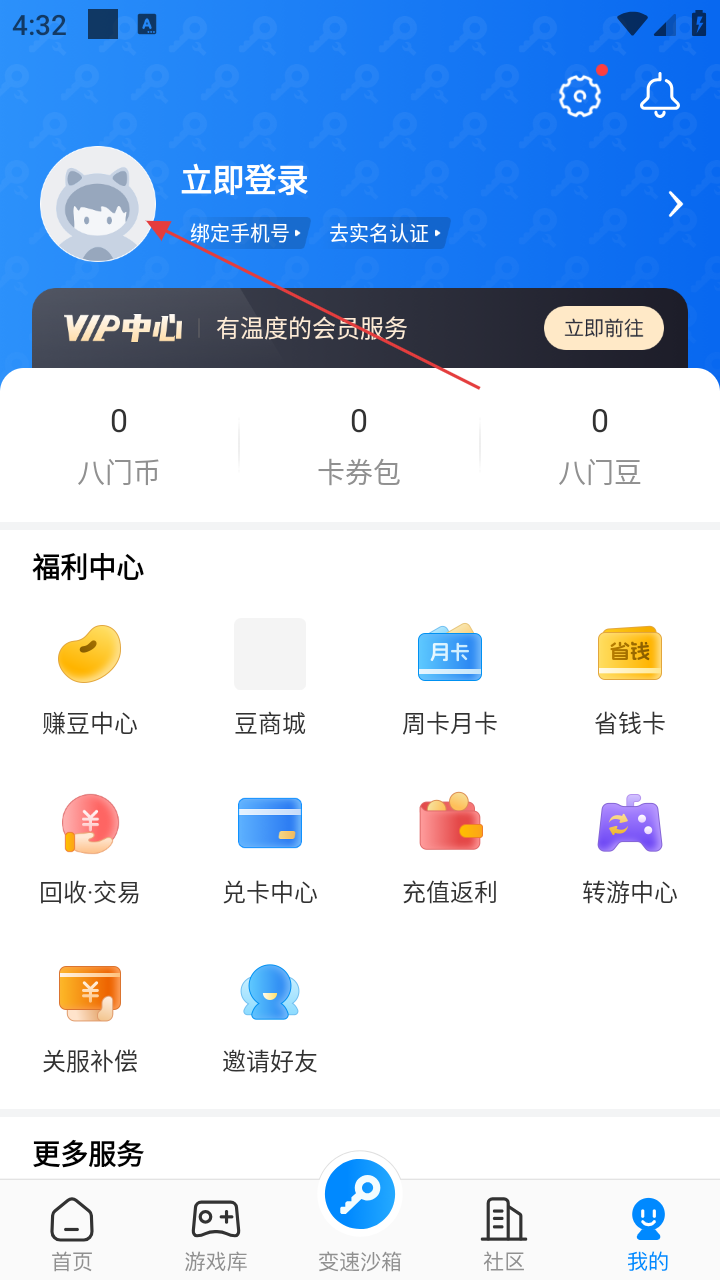Tap 立即前往 in VIP center banner

click(604, 328)
